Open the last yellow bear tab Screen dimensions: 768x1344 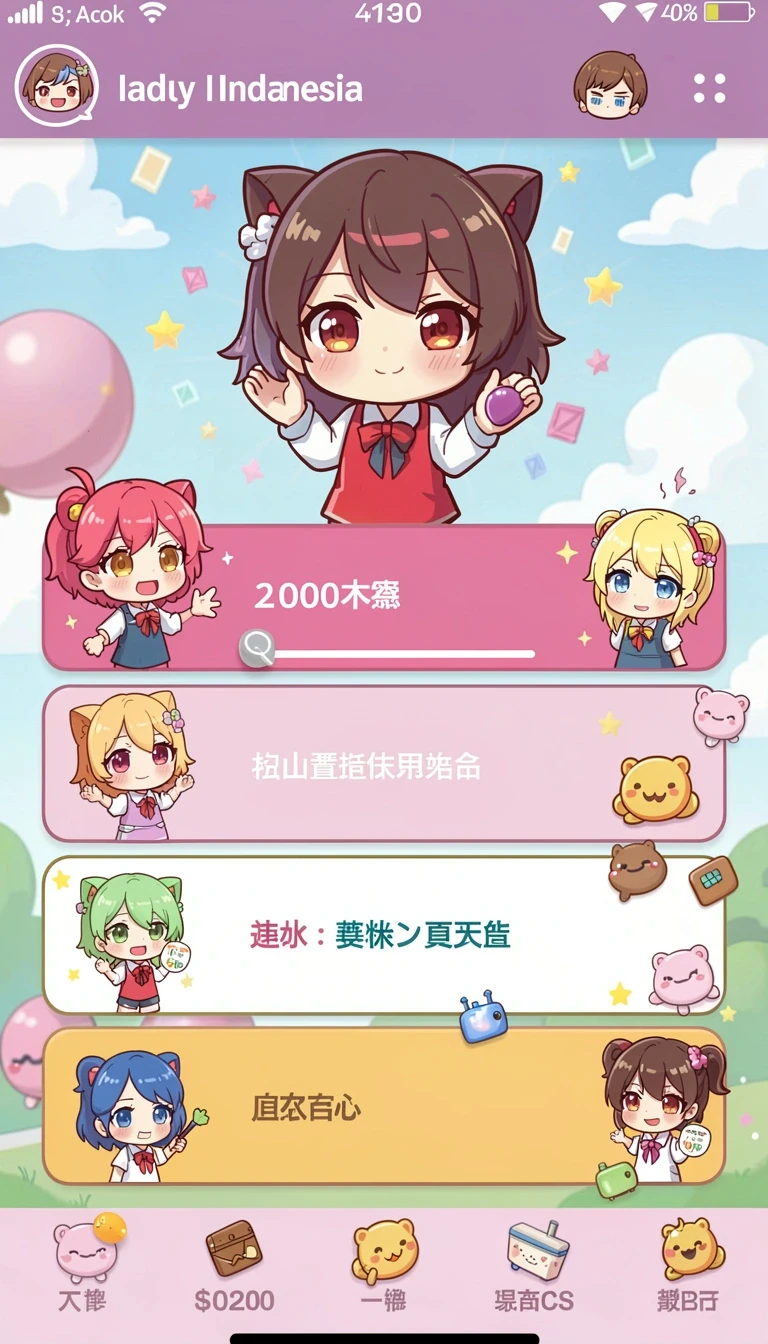point(689,1266)
